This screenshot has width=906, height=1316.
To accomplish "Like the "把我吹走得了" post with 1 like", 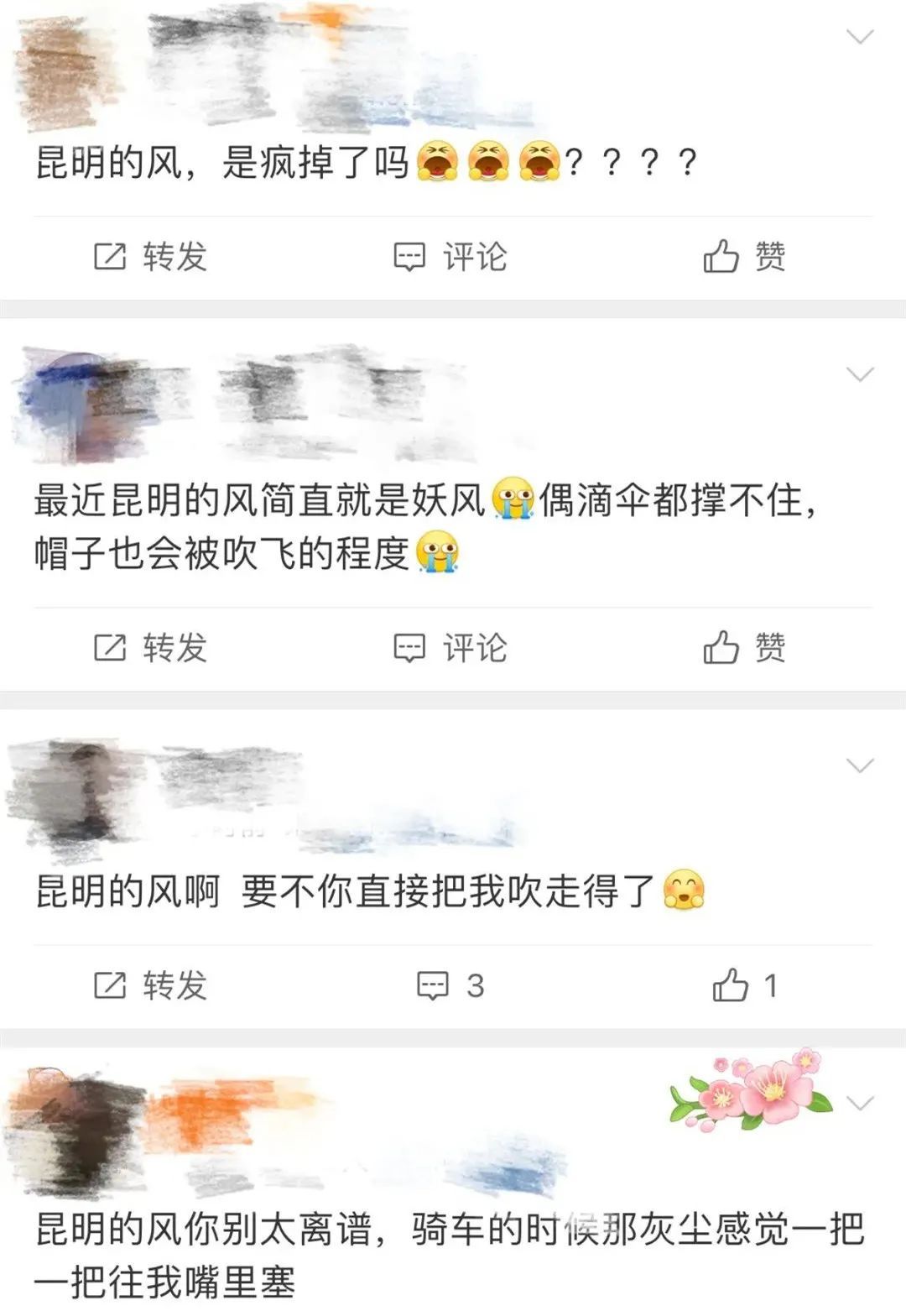I will (x=744, y=985).
